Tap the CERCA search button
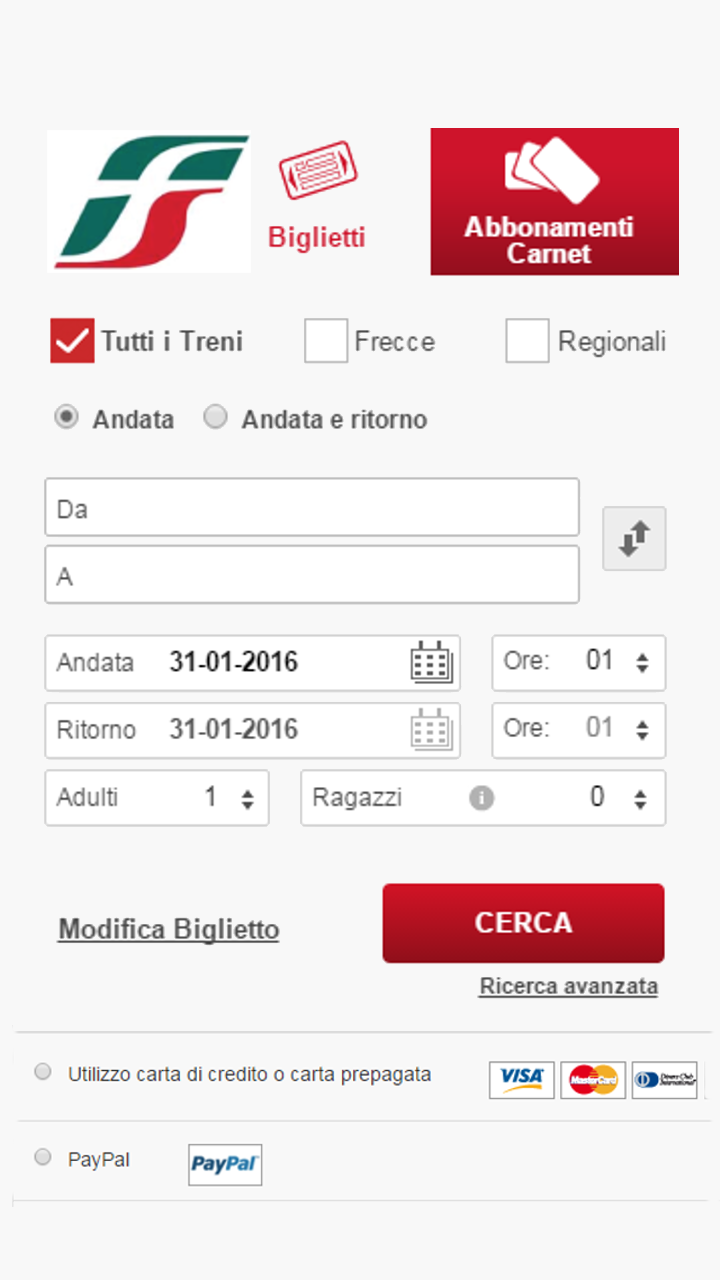 [523, 923]
